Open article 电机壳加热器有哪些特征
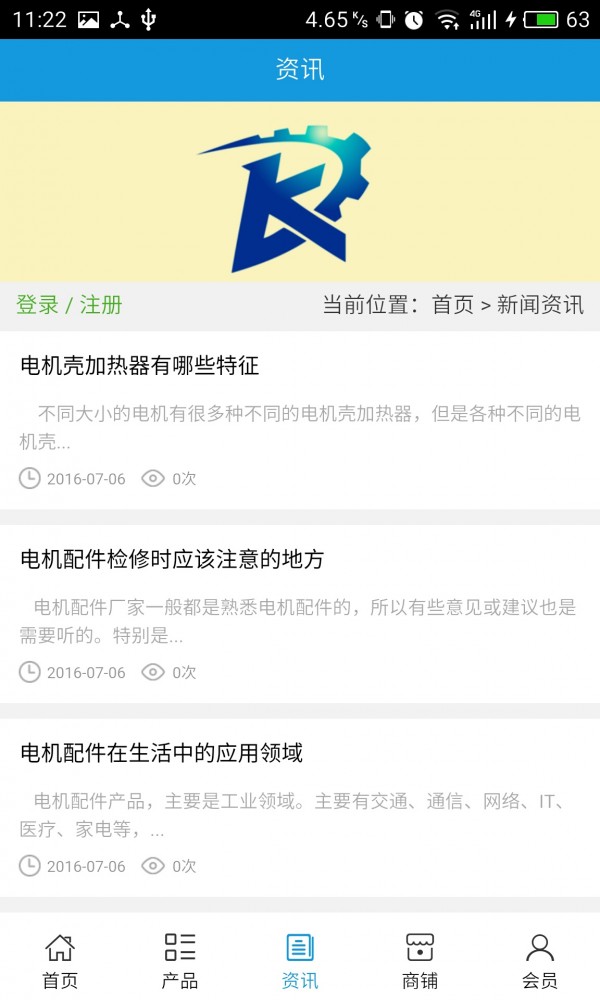600x1000 pixels. (140, 366)
